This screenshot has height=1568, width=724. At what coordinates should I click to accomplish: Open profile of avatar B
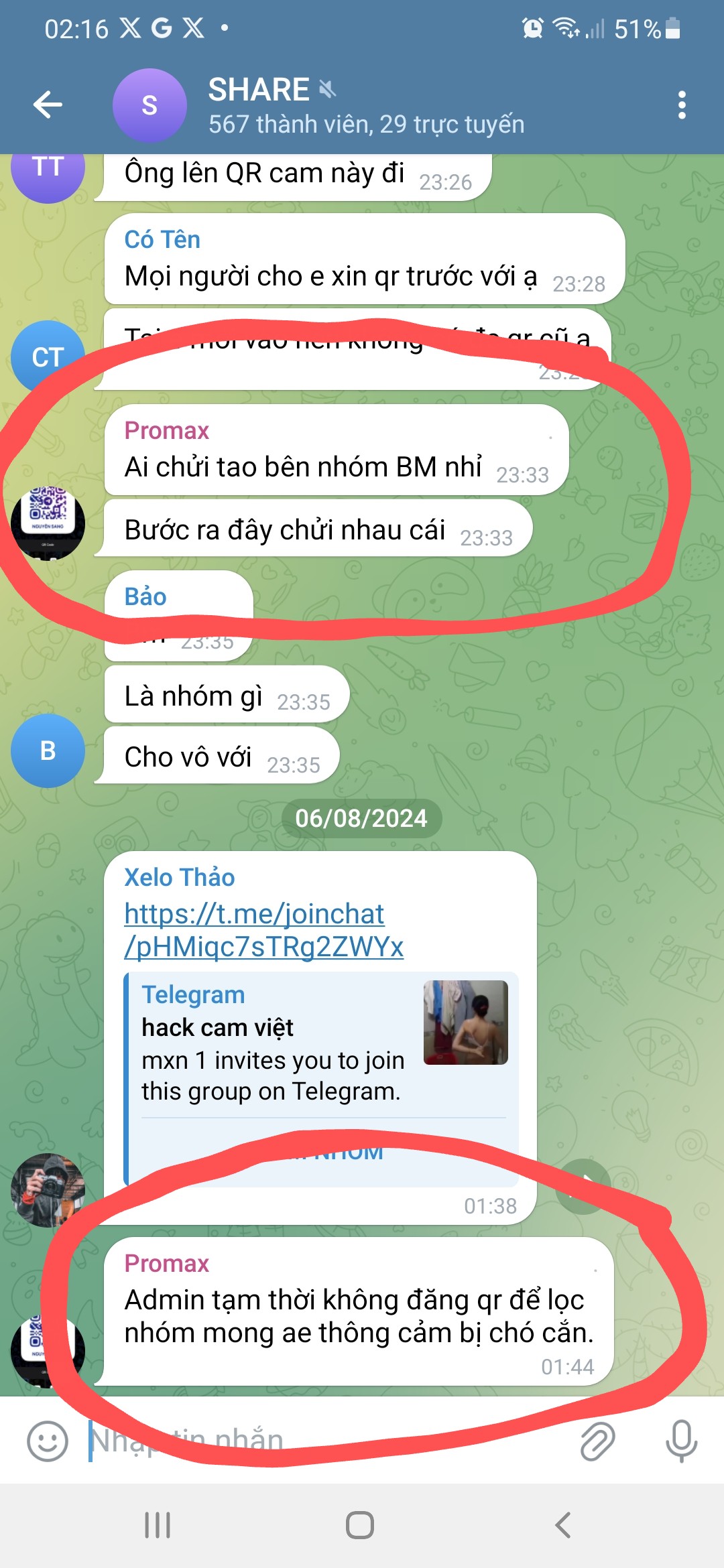pyautogui.click(x=48, y=750)
